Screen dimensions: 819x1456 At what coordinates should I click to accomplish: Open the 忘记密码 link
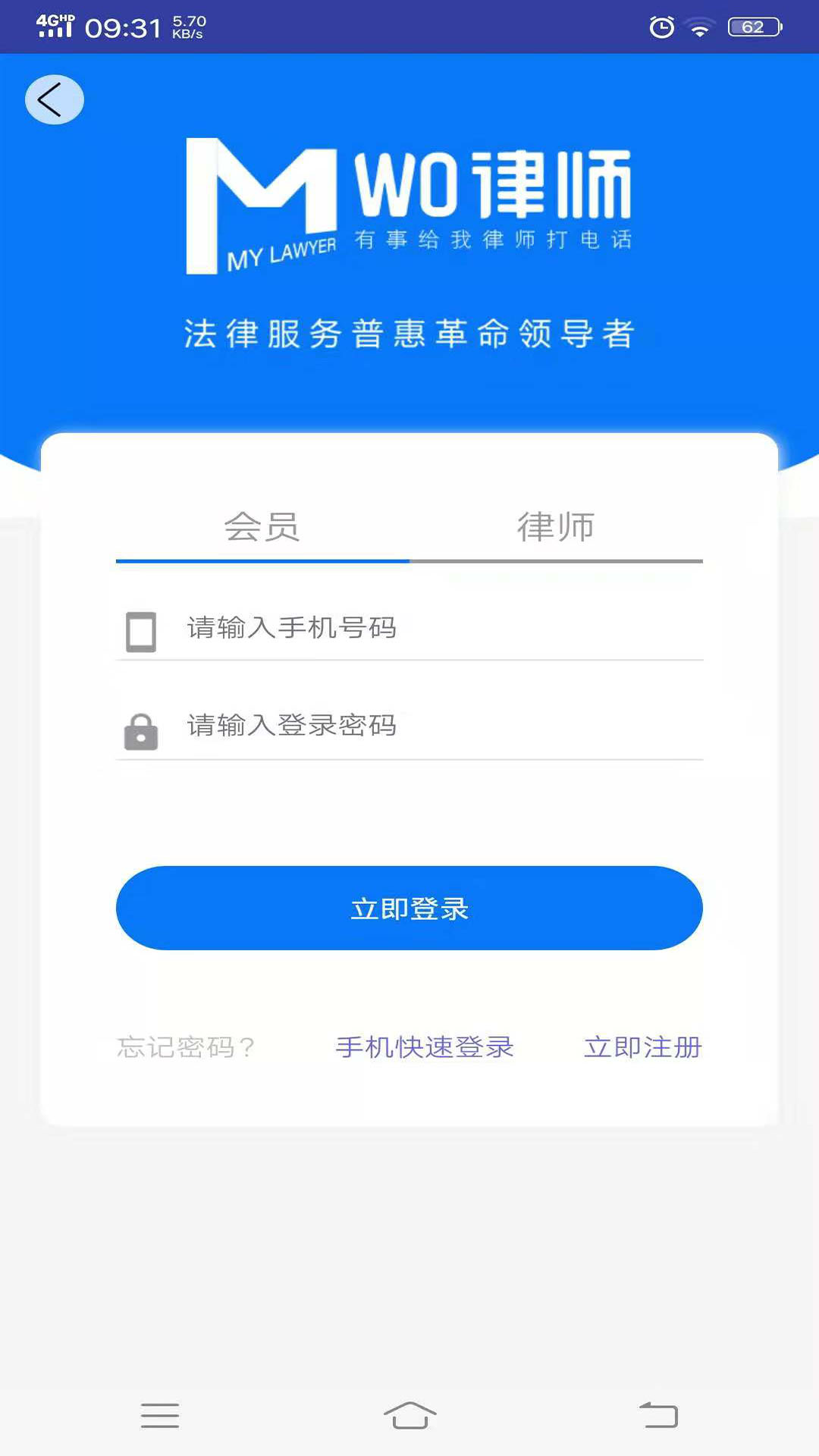click(x=186, y=1047)
